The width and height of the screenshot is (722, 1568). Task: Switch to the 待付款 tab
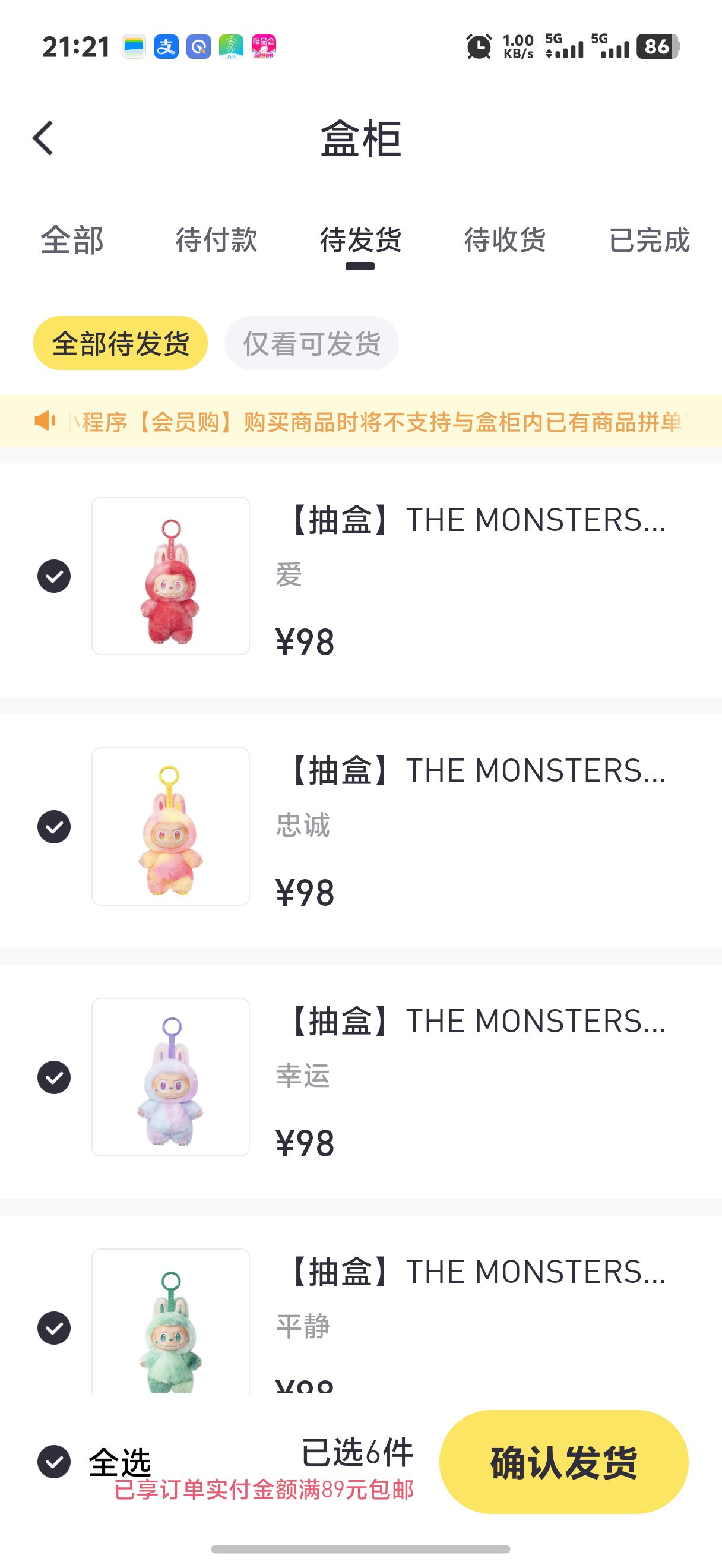[x=216, y=240]
